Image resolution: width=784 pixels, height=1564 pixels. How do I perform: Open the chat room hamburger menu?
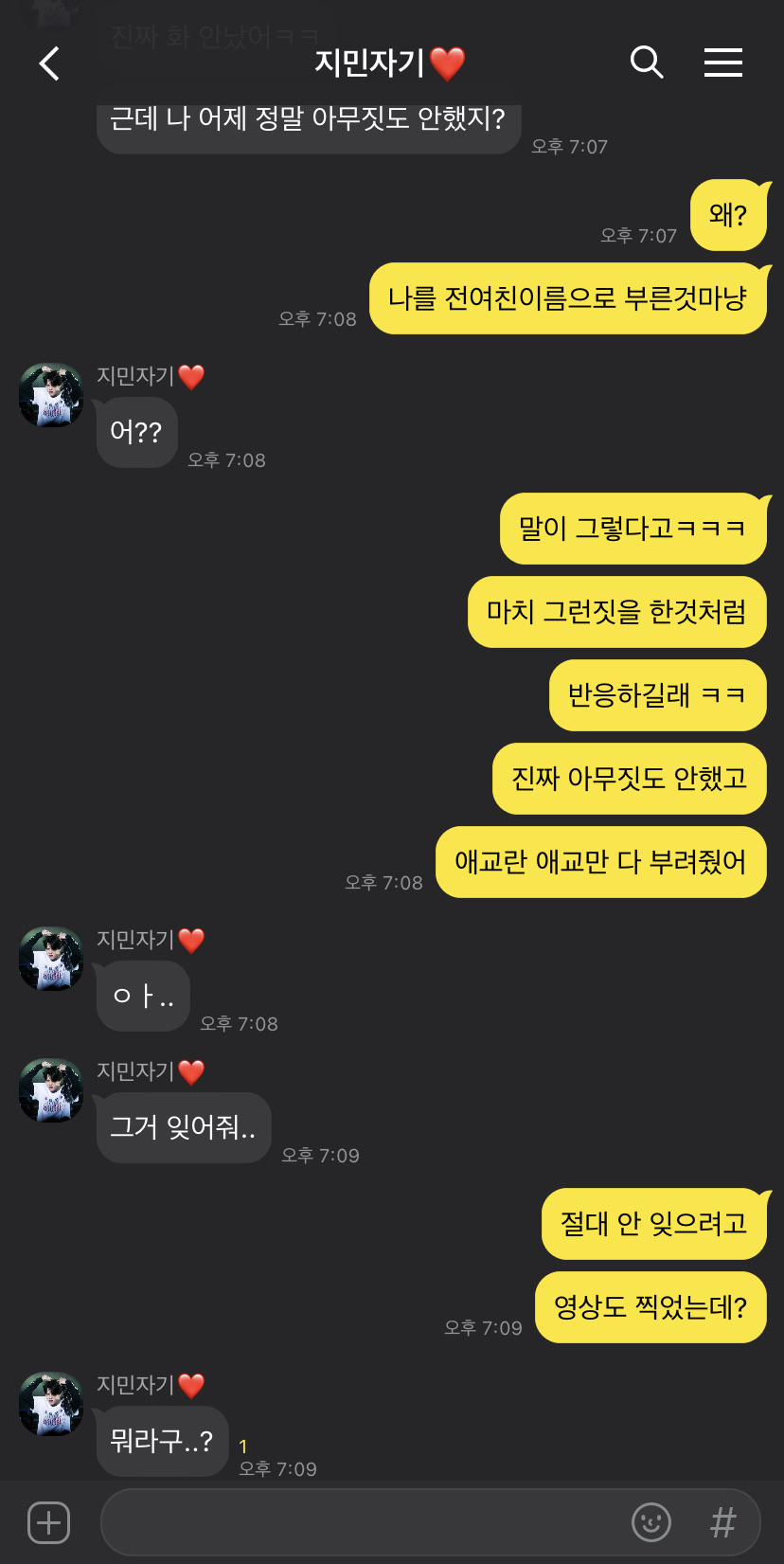coord(722,63)
